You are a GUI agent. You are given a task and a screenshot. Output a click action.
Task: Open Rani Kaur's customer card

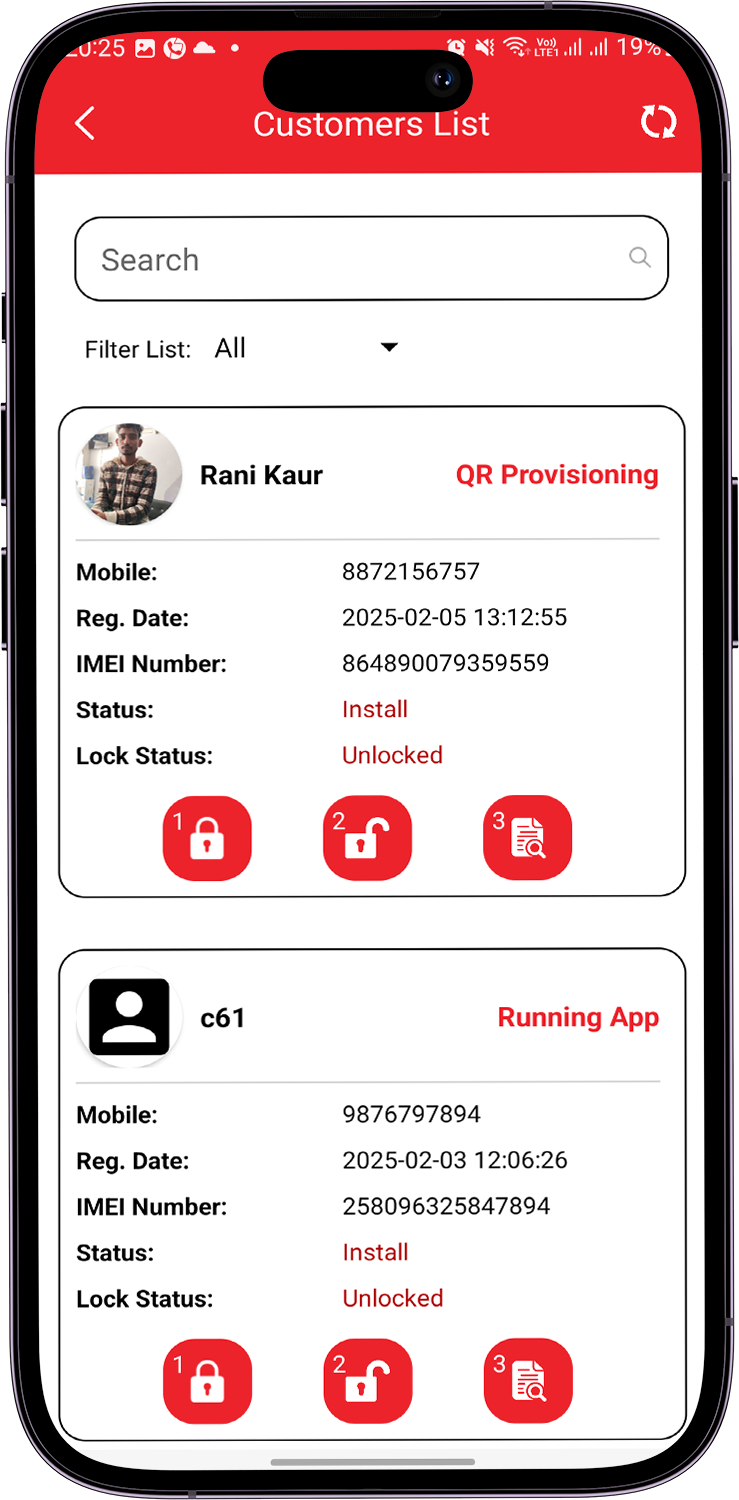[261, 475]
